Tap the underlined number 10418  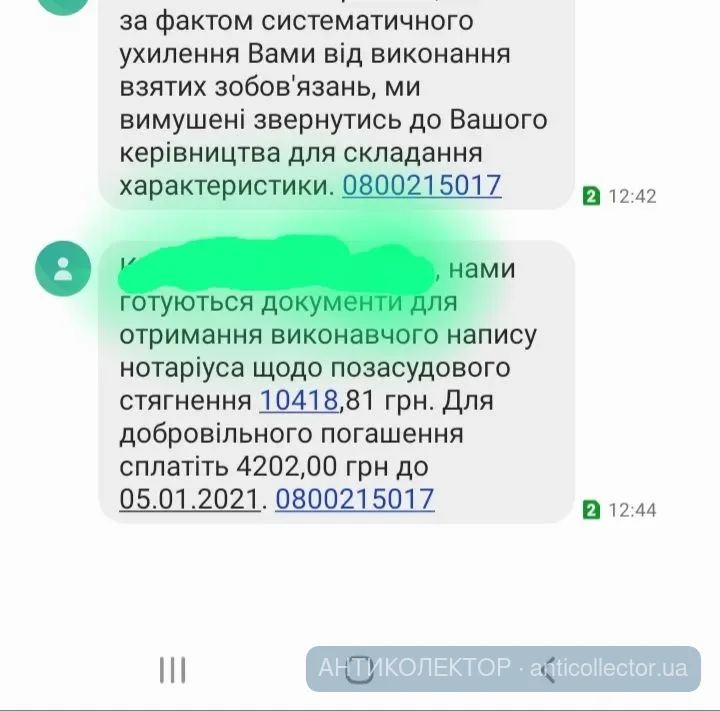300,401
